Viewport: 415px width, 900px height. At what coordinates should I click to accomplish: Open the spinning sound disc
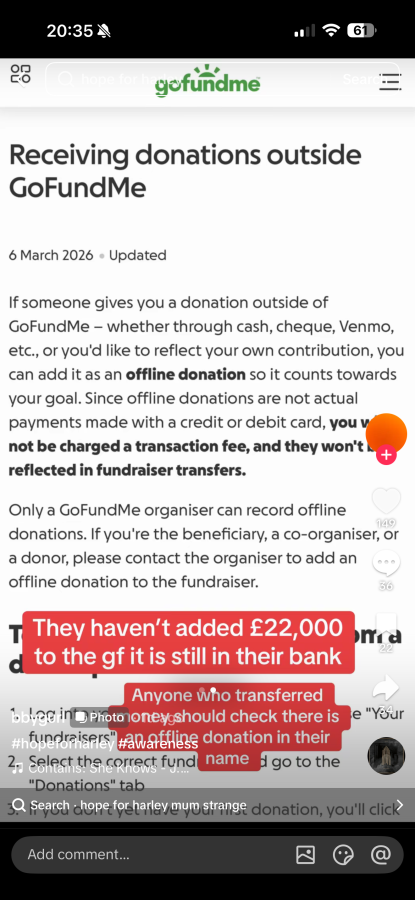386,756
